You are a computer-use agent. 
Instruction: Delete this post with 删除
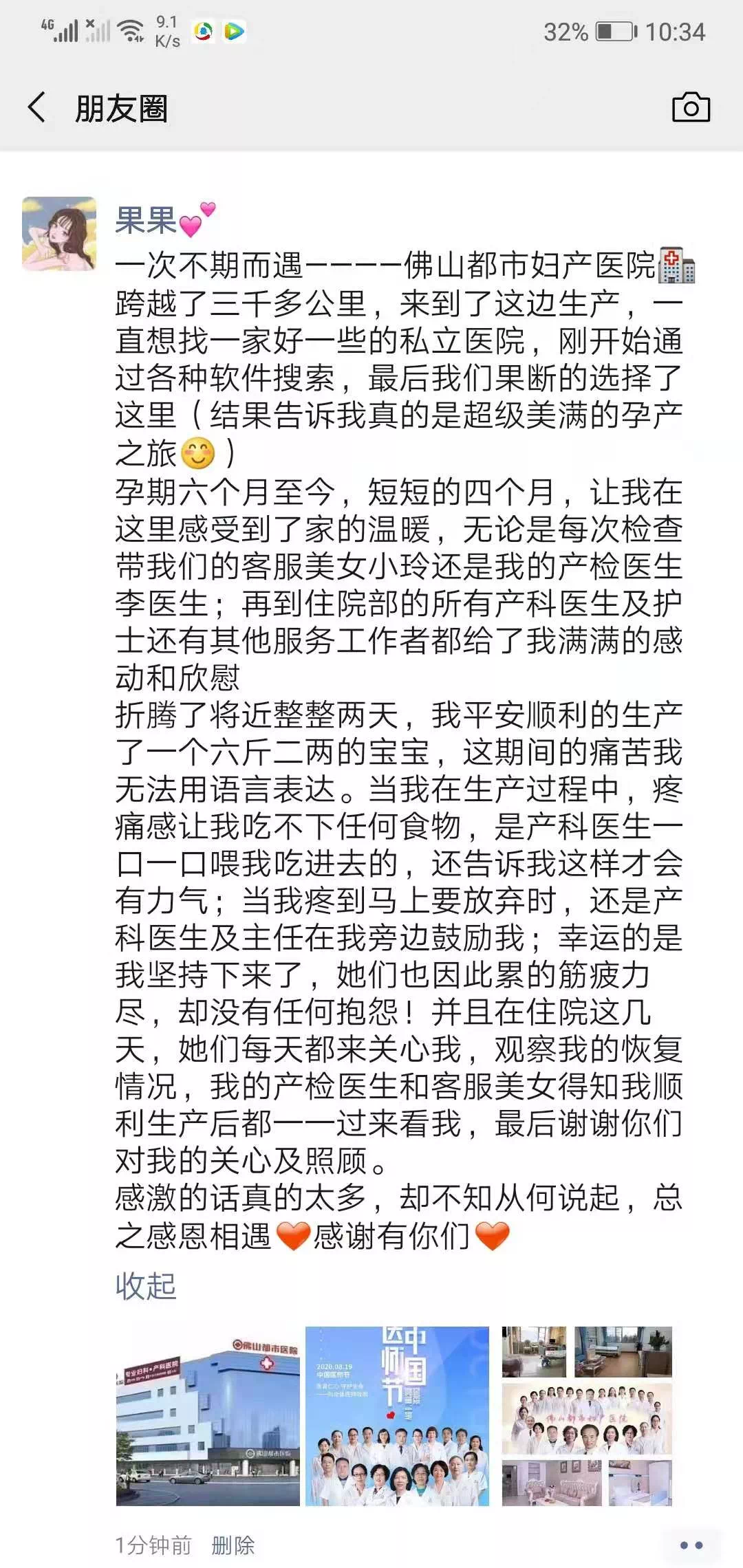point(233,1545)
